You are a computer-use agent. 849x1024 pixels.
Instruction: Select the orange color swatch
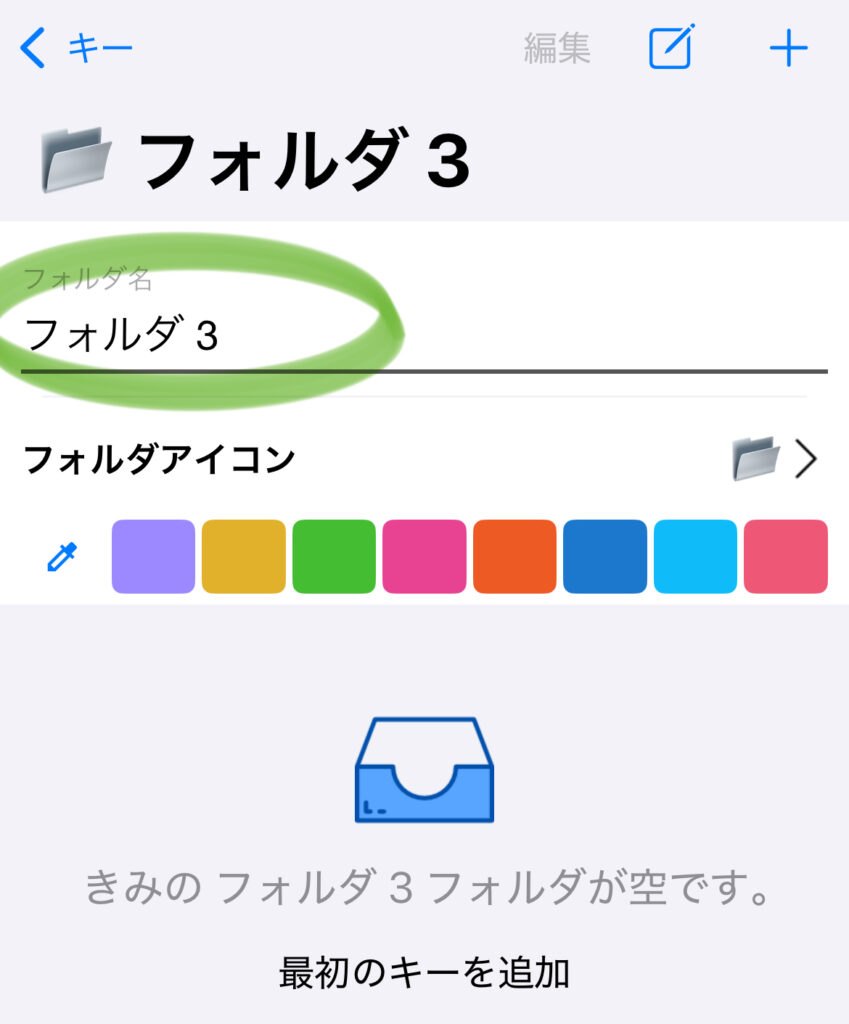click(x=514, y=557)
